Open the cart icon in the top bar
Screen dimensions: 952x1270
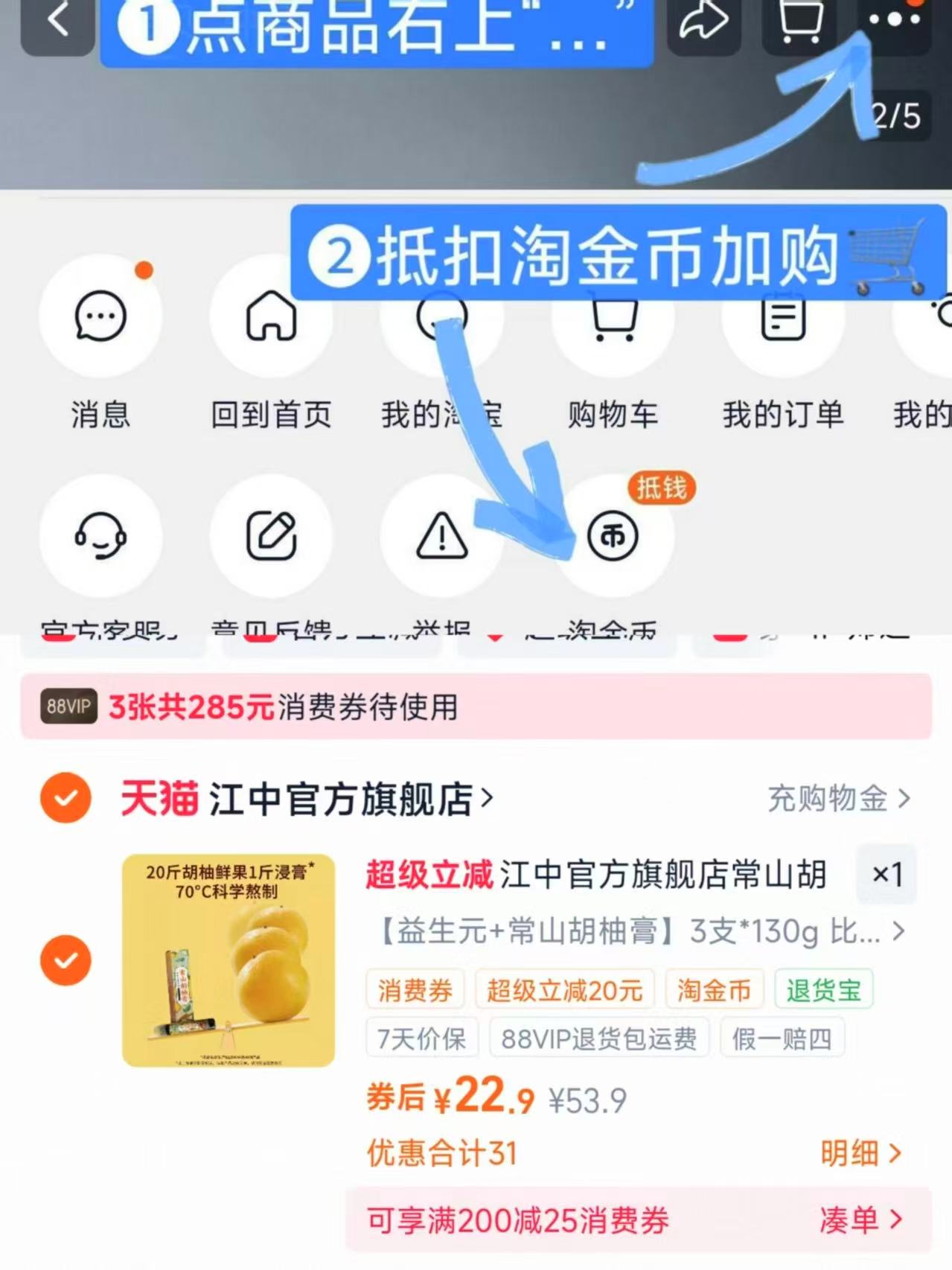tap(798, 22)
